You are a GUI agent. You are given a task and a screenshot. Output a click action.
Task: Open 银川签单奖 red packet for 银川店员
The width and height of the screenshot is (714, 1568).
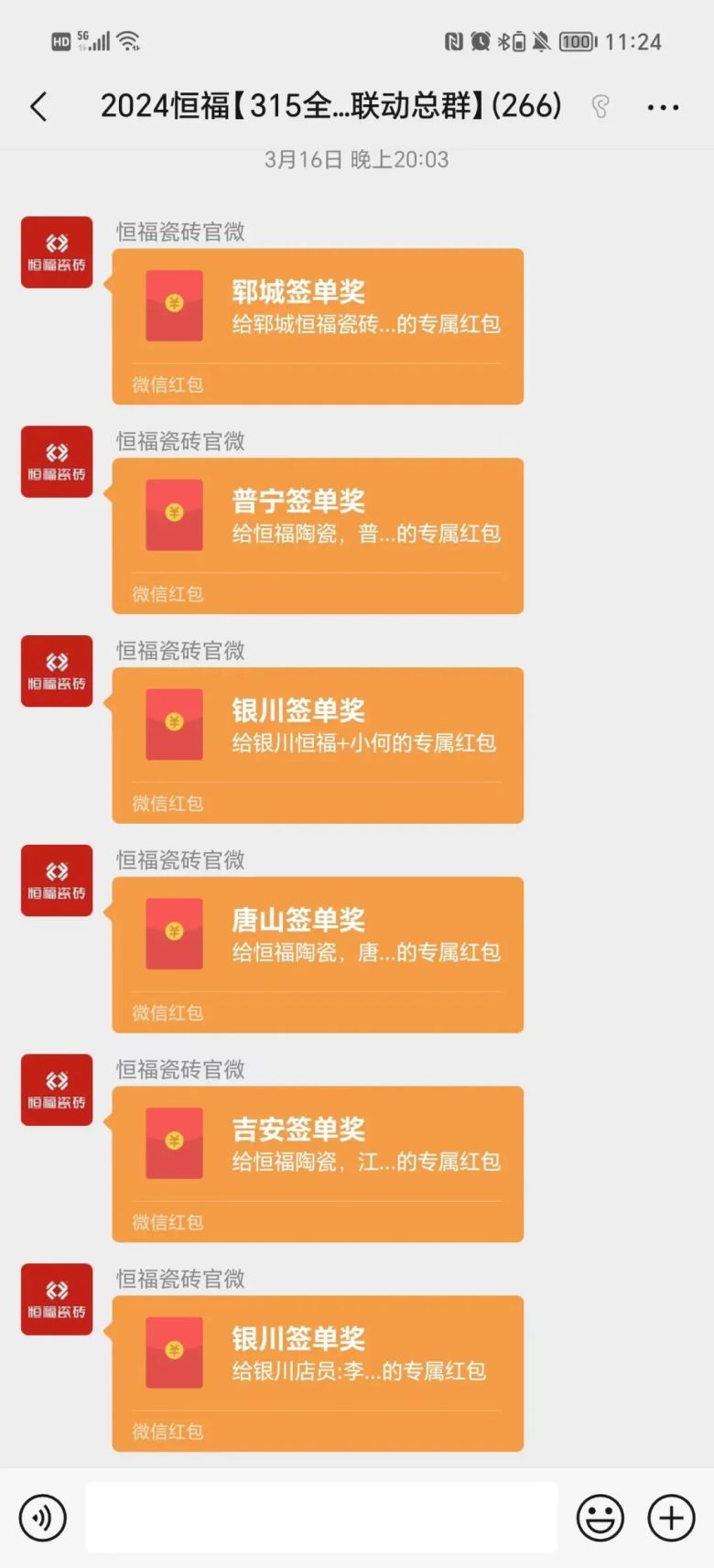[318, 1373]
